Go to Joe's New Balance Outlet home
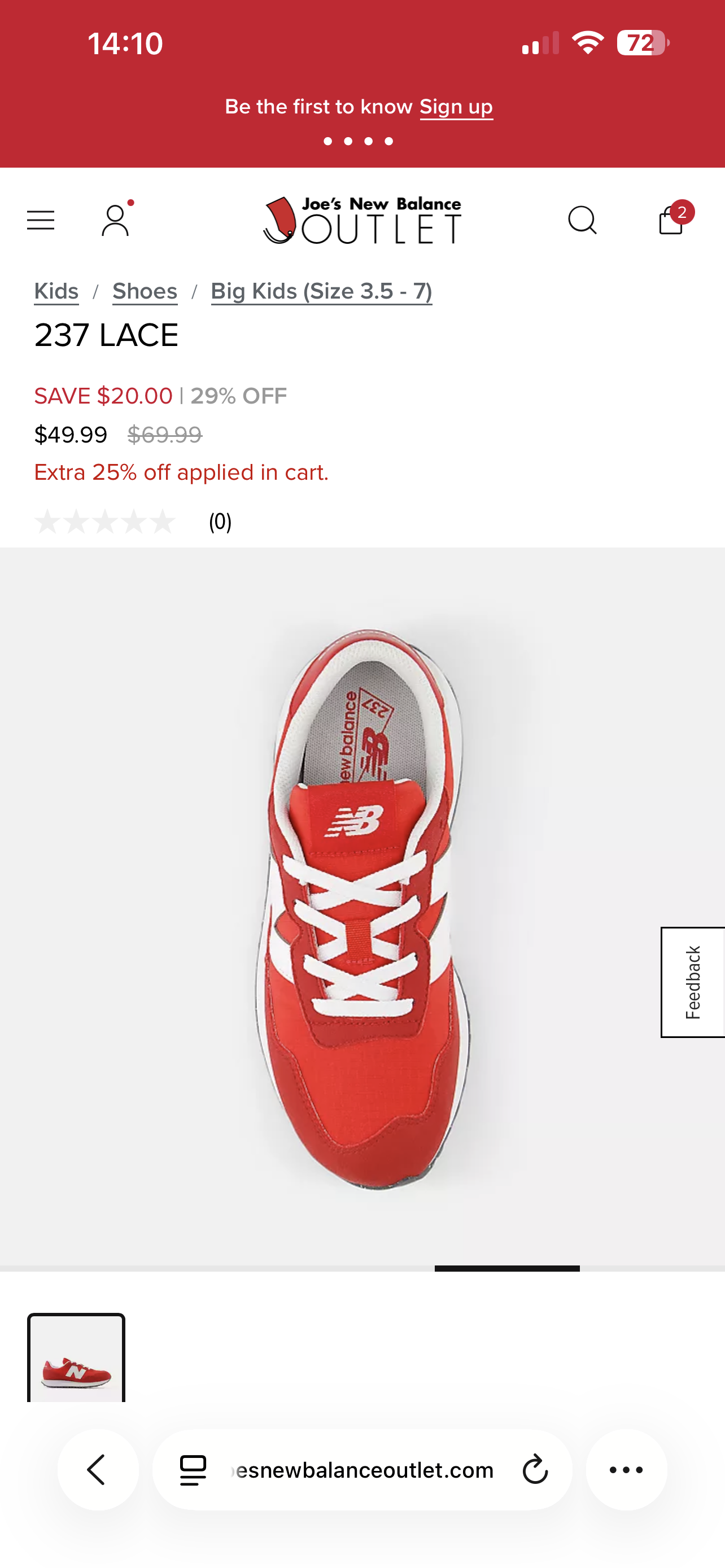This screenshot has width=725, height=1568. click(362, 220)
